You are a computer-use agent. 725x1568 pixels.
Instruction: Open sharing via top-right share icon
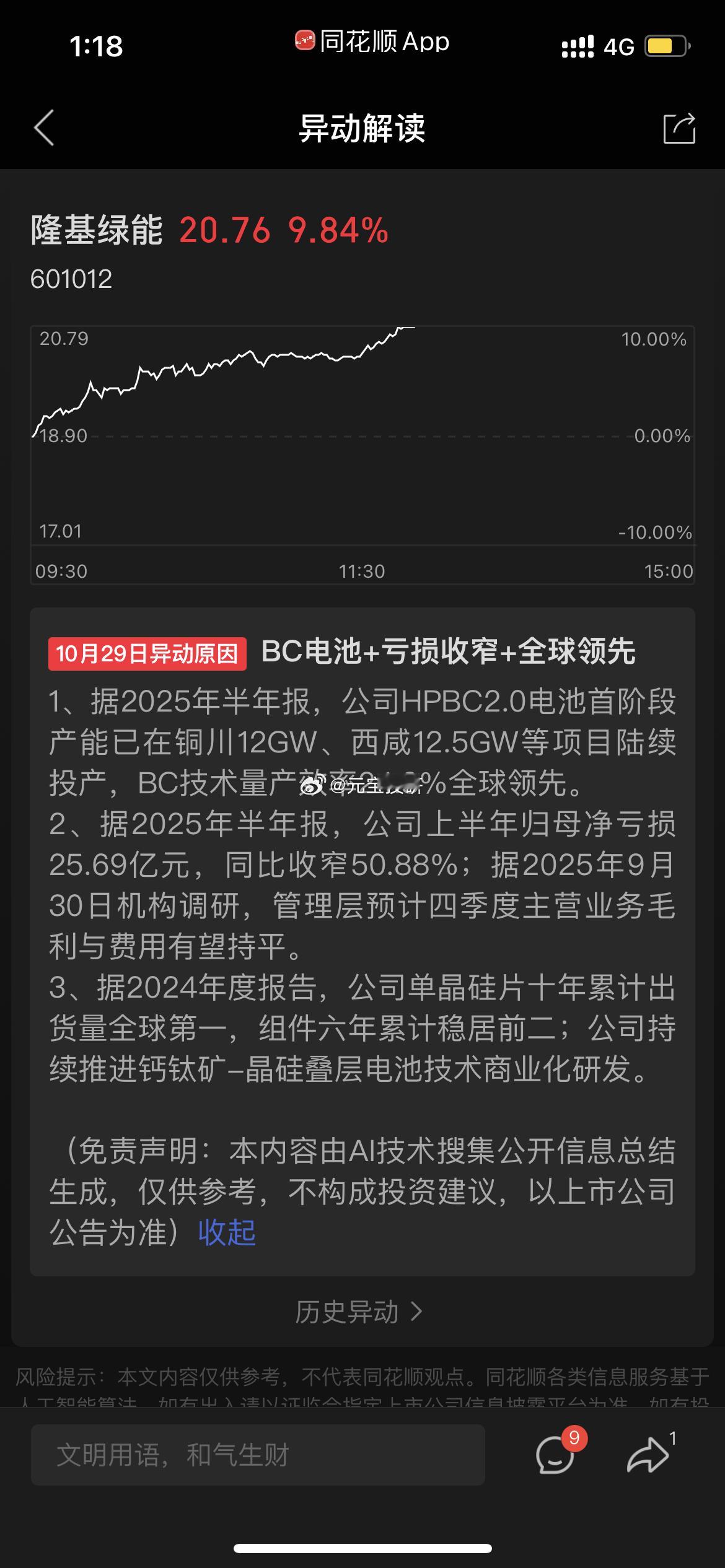click(x=680, y=127)
